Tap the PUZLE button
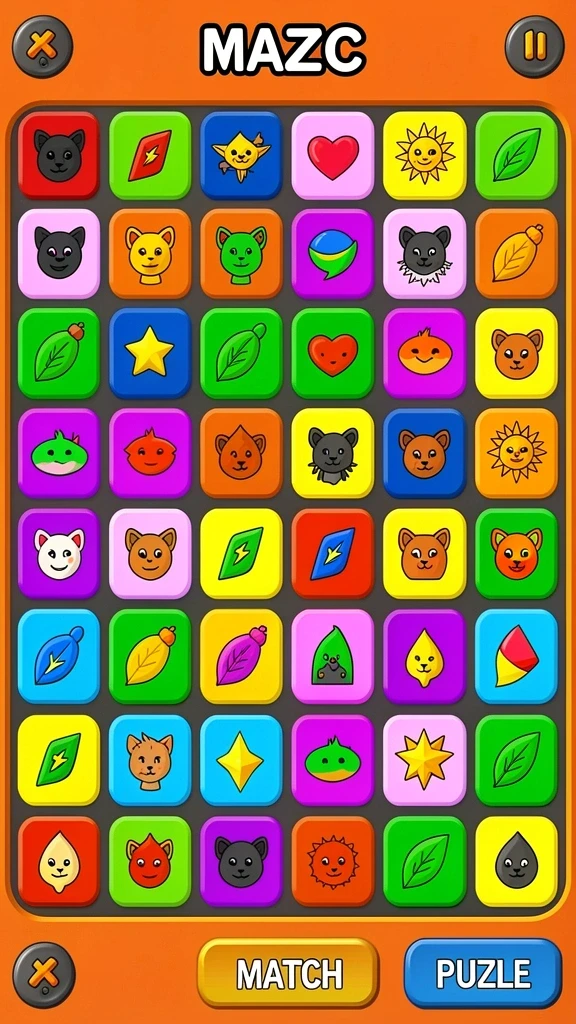The width and height of the screenshot is (576, 1024). tap(483, 974)
